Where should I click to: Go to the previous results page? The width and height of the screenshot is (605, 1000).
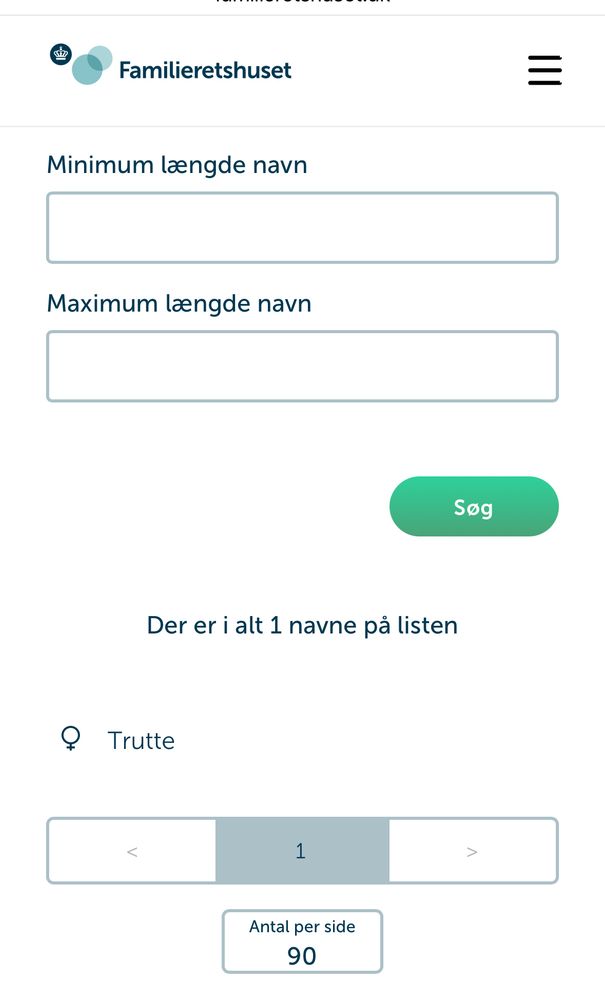pos(132,851)
